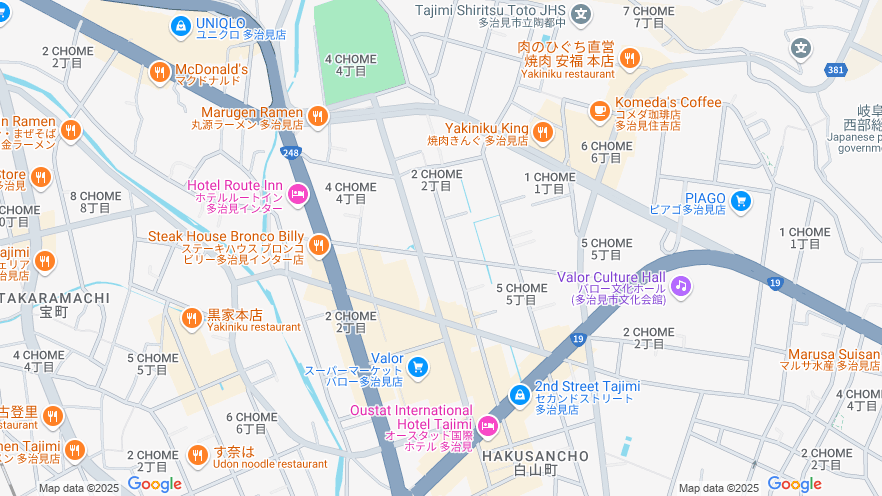Open the Hotel Route Inn marker
Image resolution: width=882 pixels, height=496 pixels.
tap(298, 193)
